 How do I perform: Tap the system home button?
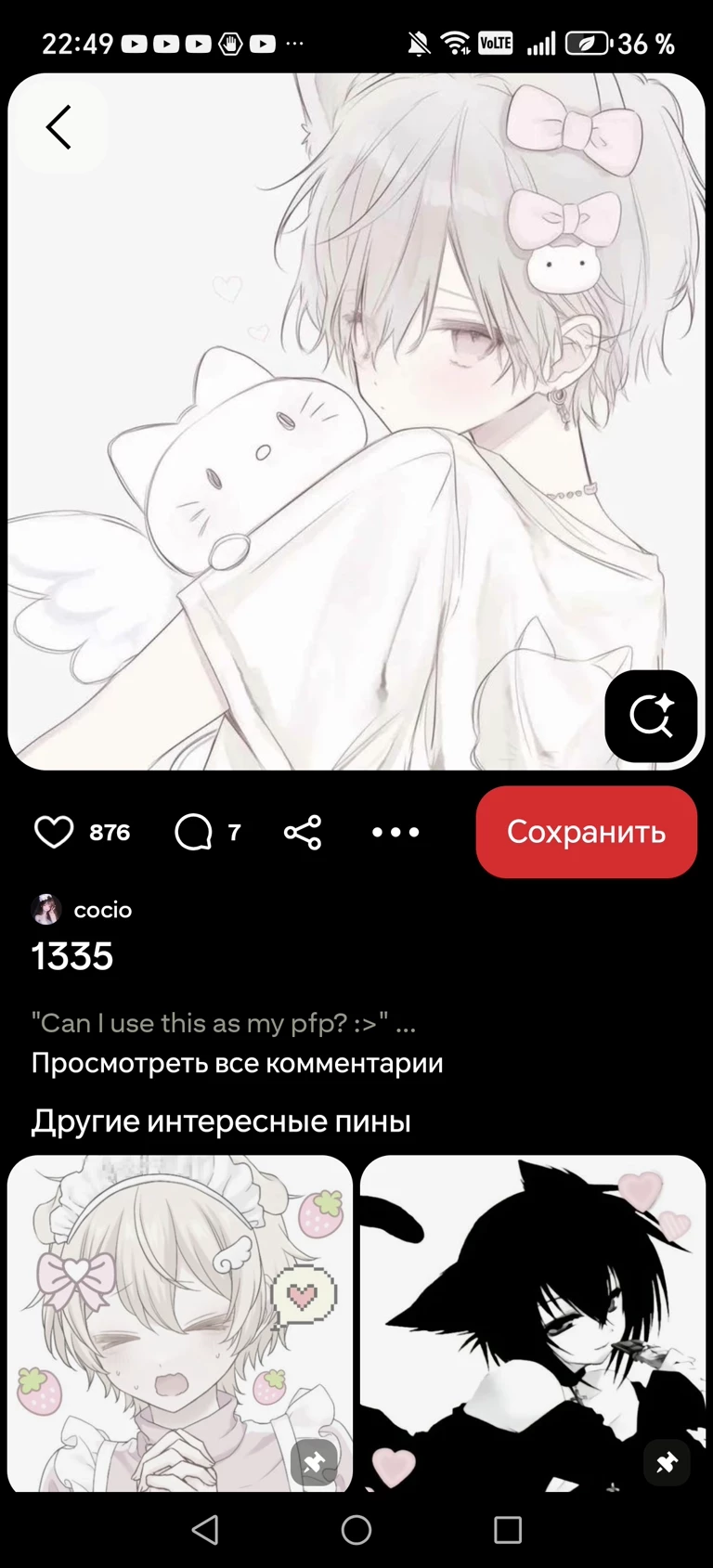click(x=356, y=1530)
